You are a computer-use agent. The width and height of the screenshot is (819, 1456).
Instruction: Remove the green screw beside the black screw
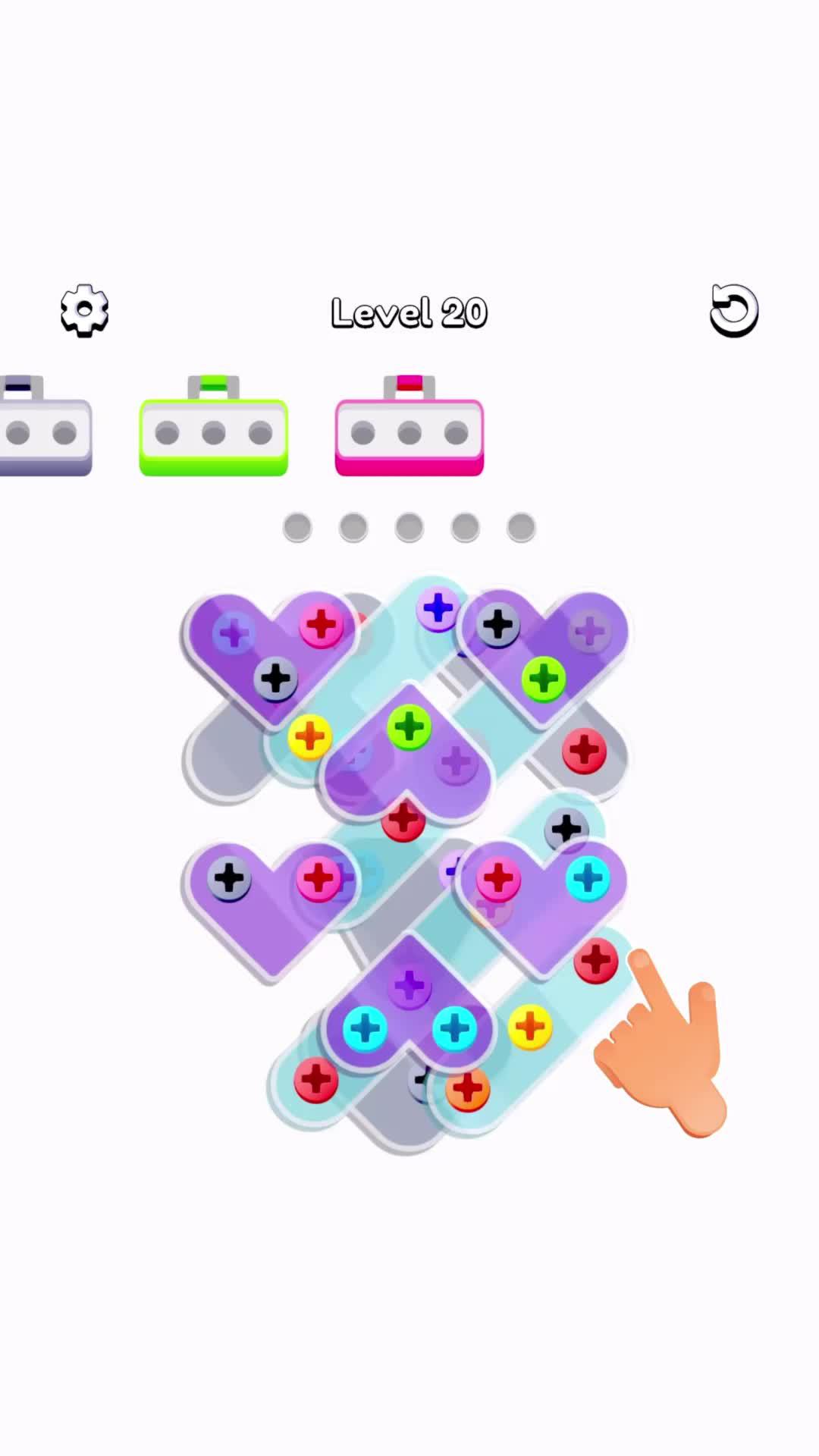click(543, 679)
